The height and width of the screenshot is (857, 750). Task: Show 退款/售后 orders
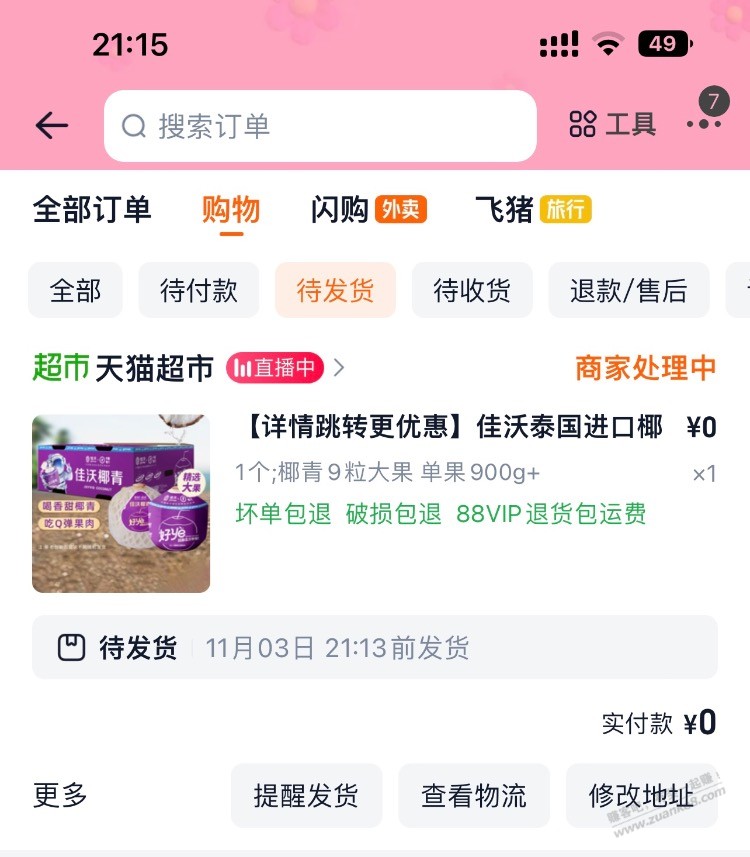click(628, 290)
